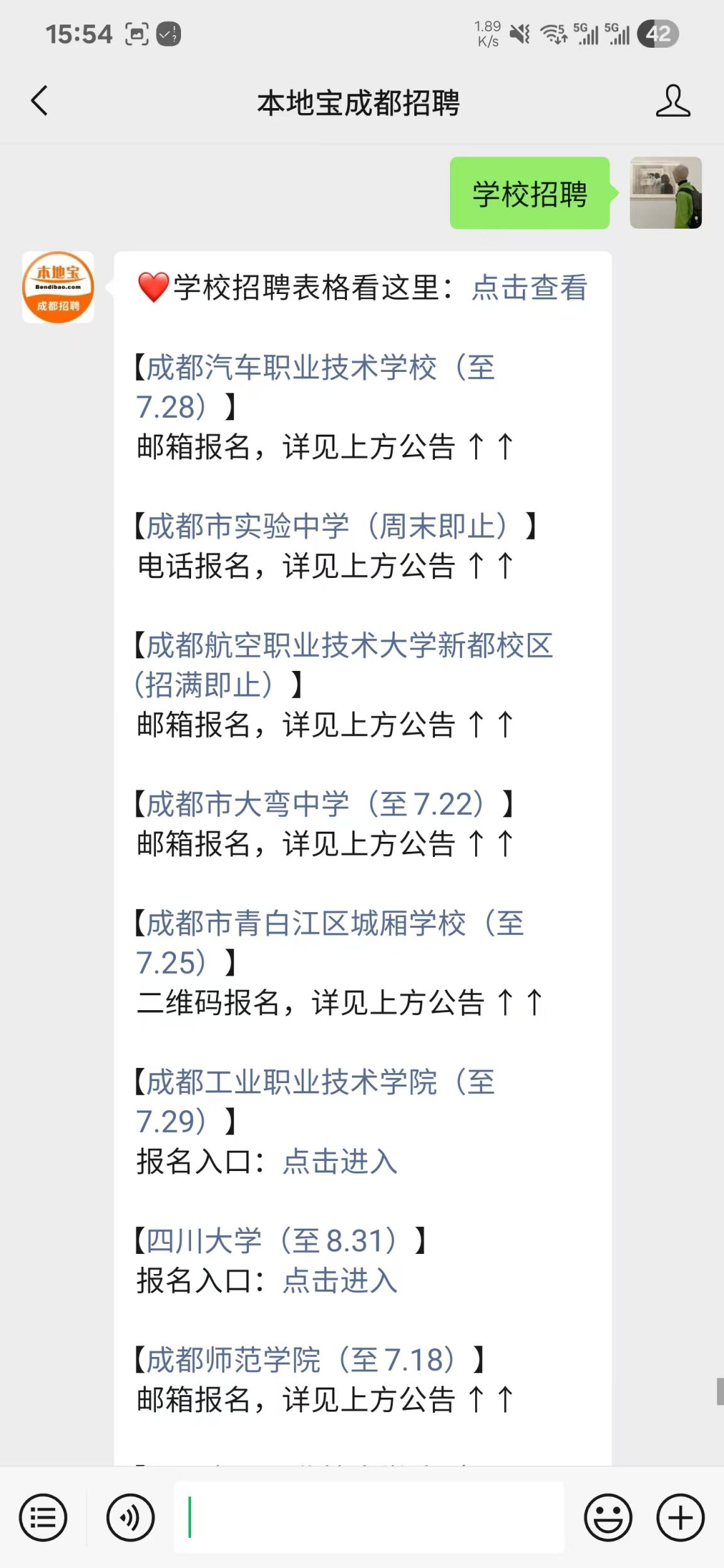This screenshot has width=724, height=1568.
Task: Open 成都市青白江区城厢学校 link
Action: [x=333, y=923]
